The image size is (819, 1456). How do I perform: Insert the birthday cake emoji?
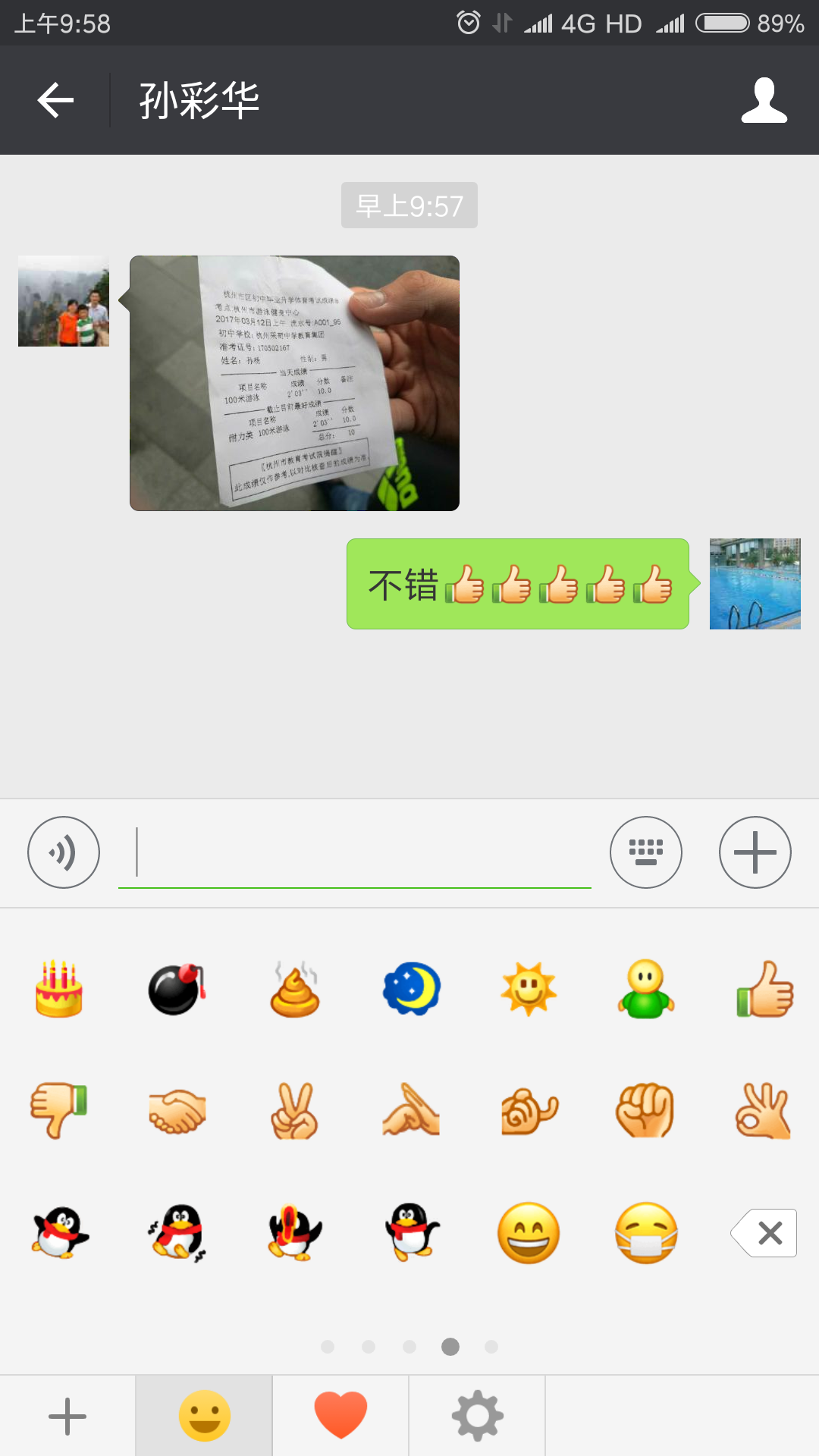tap(59, 988)
